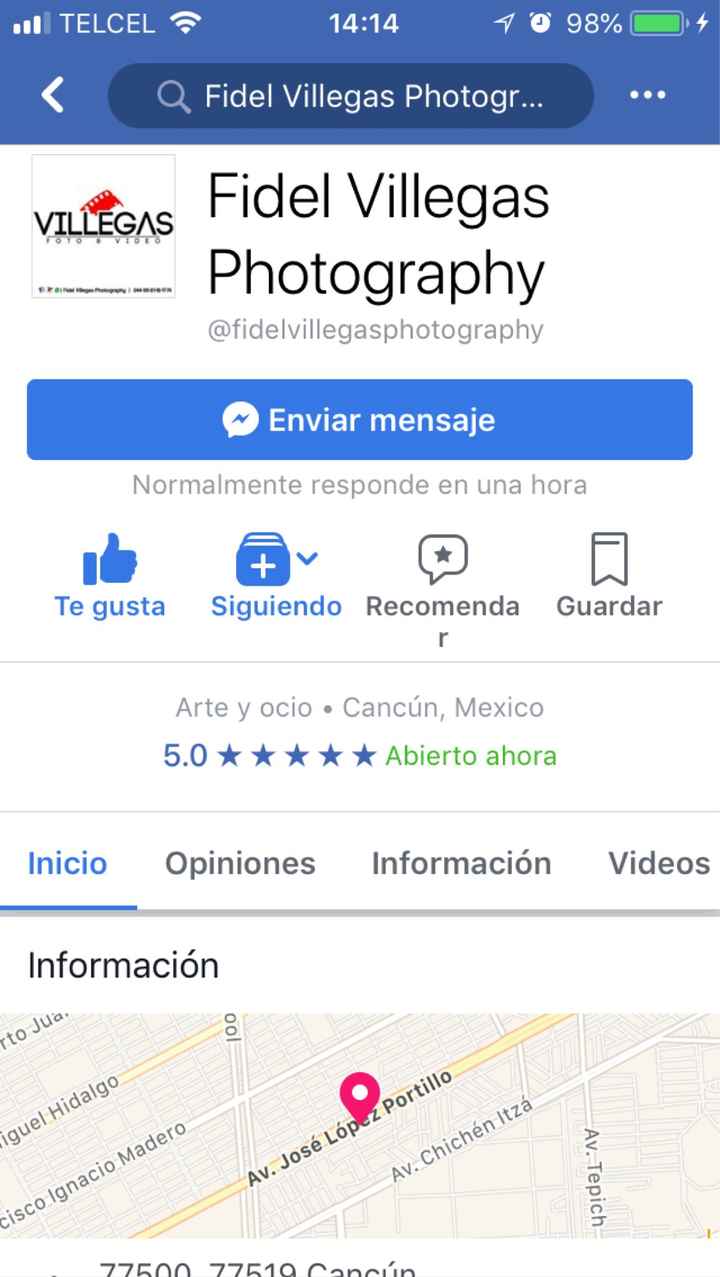Click the search field showing Fidel Villegas Photogr
The image size is (720, 1277).
(x=380, y=95)
